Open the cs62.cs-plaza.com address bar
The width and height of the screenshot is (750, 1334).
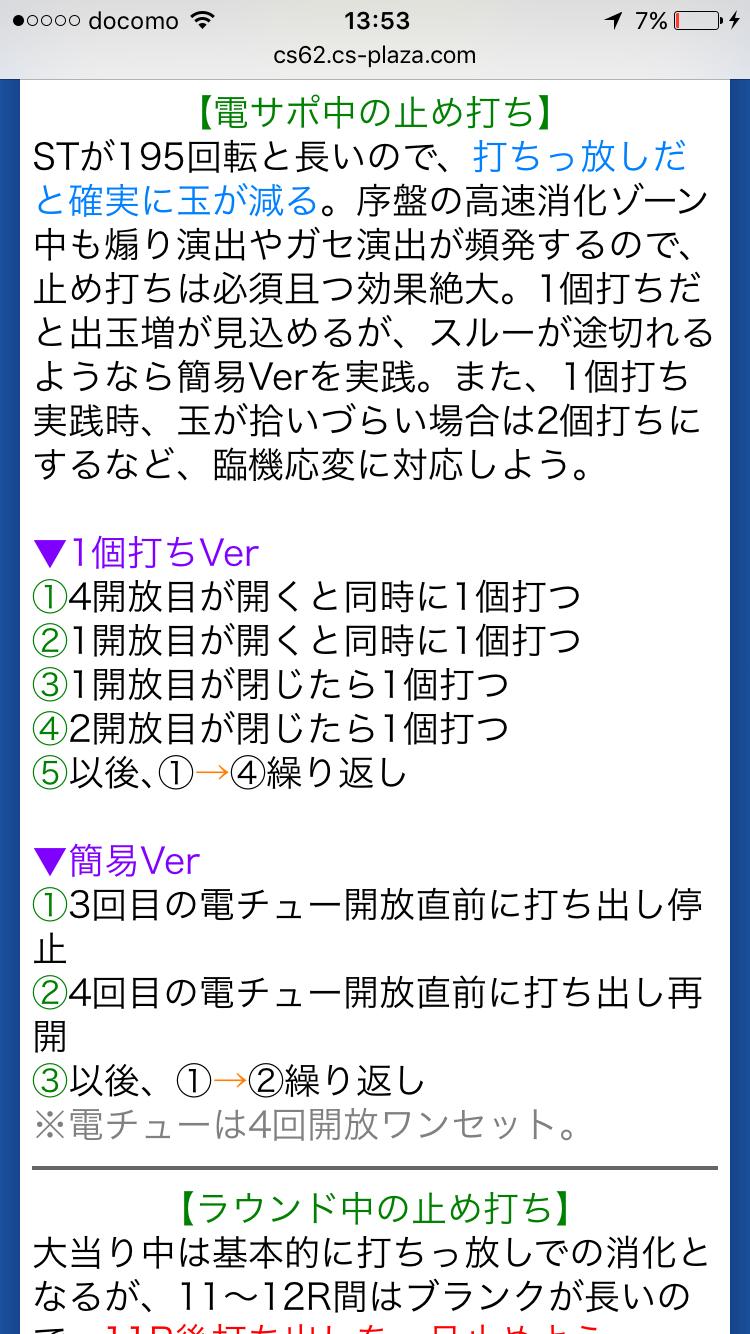[374, 56]
